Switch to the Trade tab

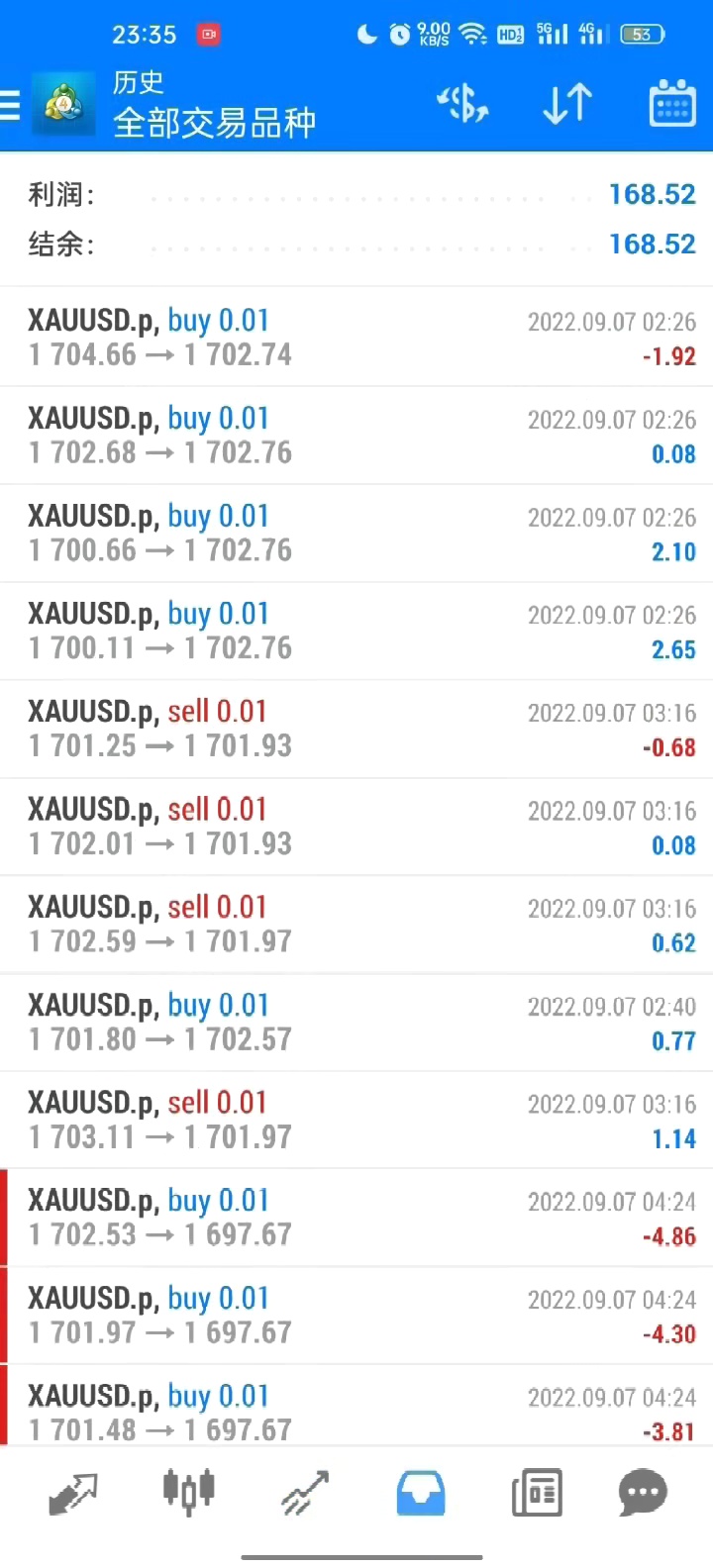304,1493
